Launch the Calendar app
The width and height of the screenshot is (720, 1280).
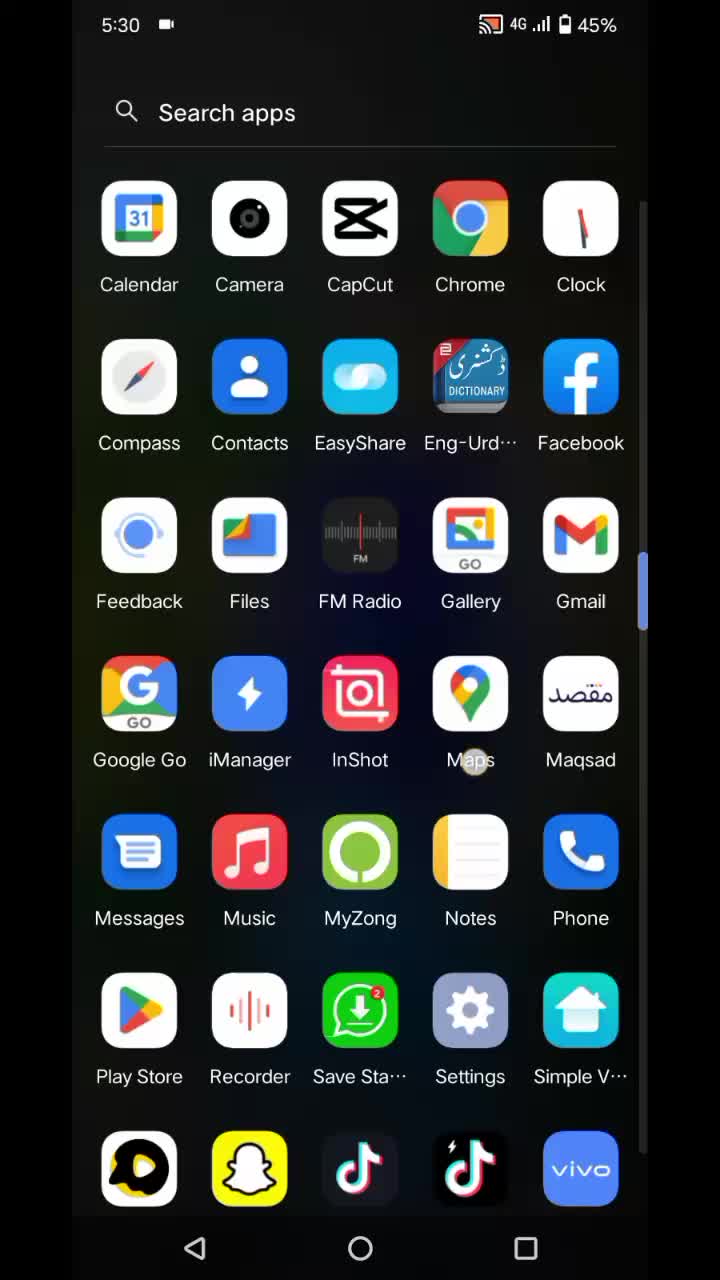pyautogui.click(x=139, y=219)
